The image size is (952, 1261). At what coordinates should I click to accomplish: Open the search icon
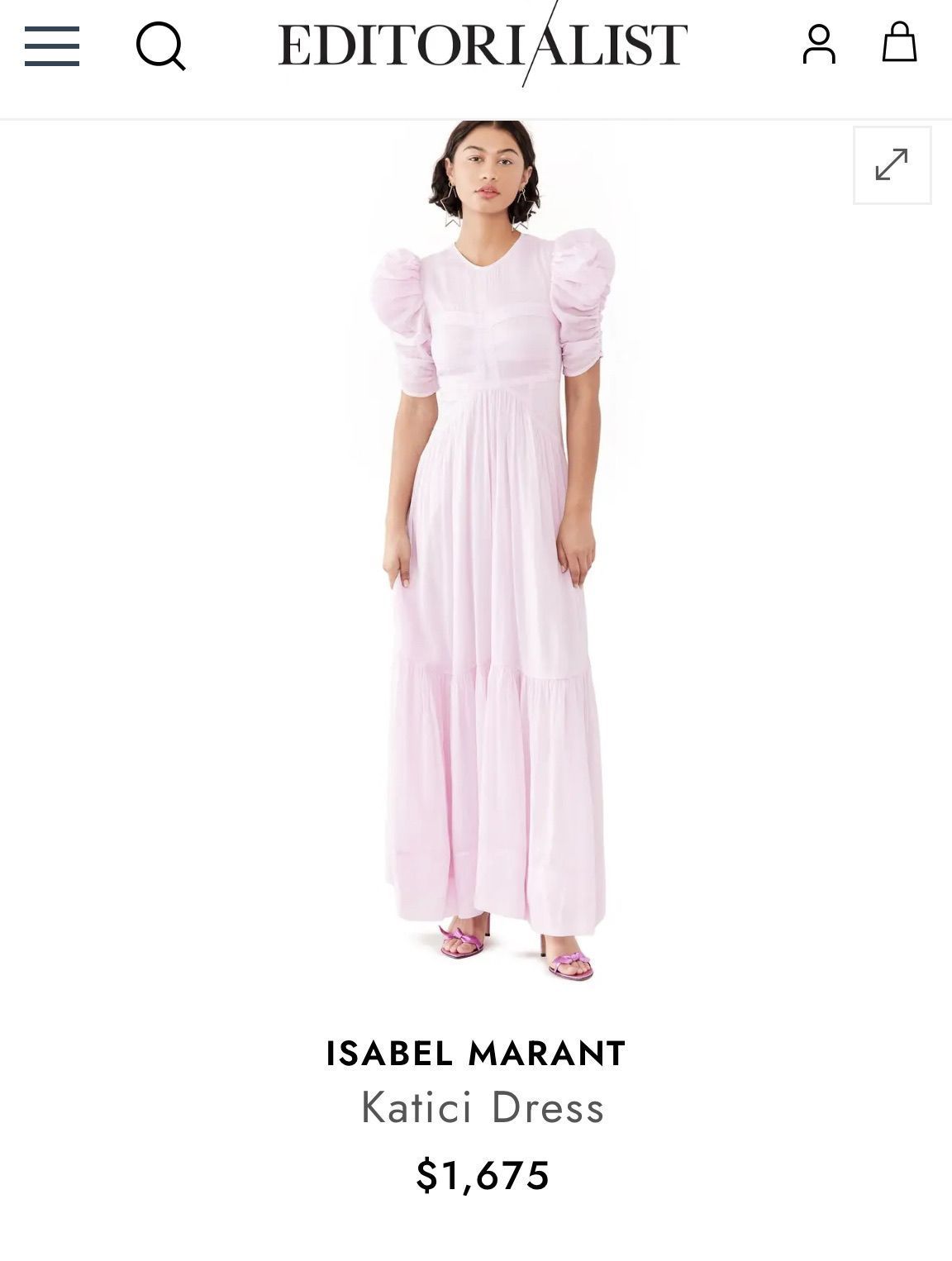click(160, 45)
